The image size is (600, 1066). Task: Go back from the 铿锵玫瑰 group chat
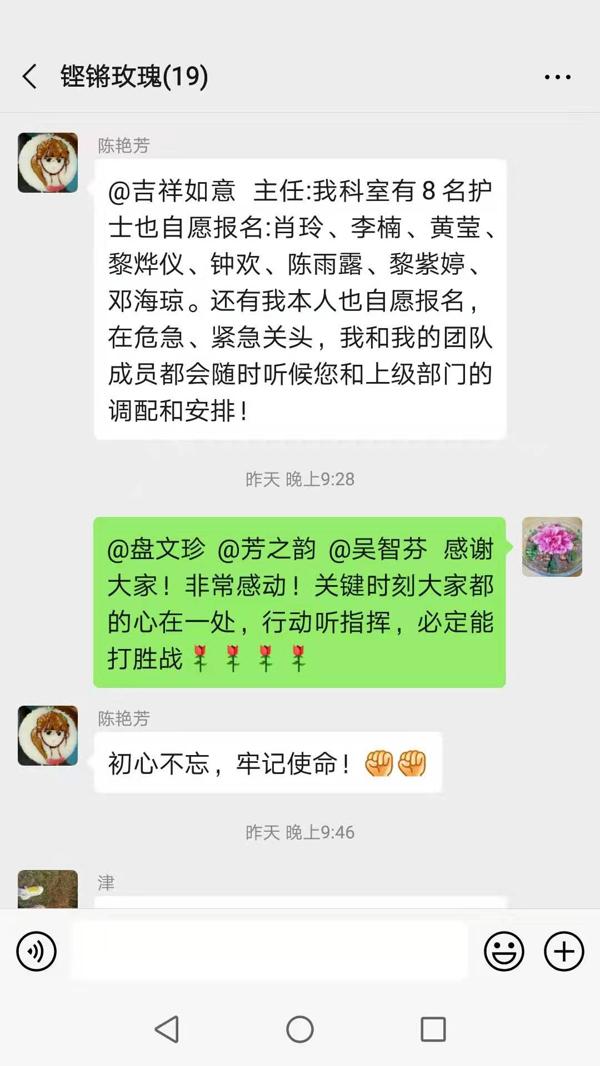(29, 76)
